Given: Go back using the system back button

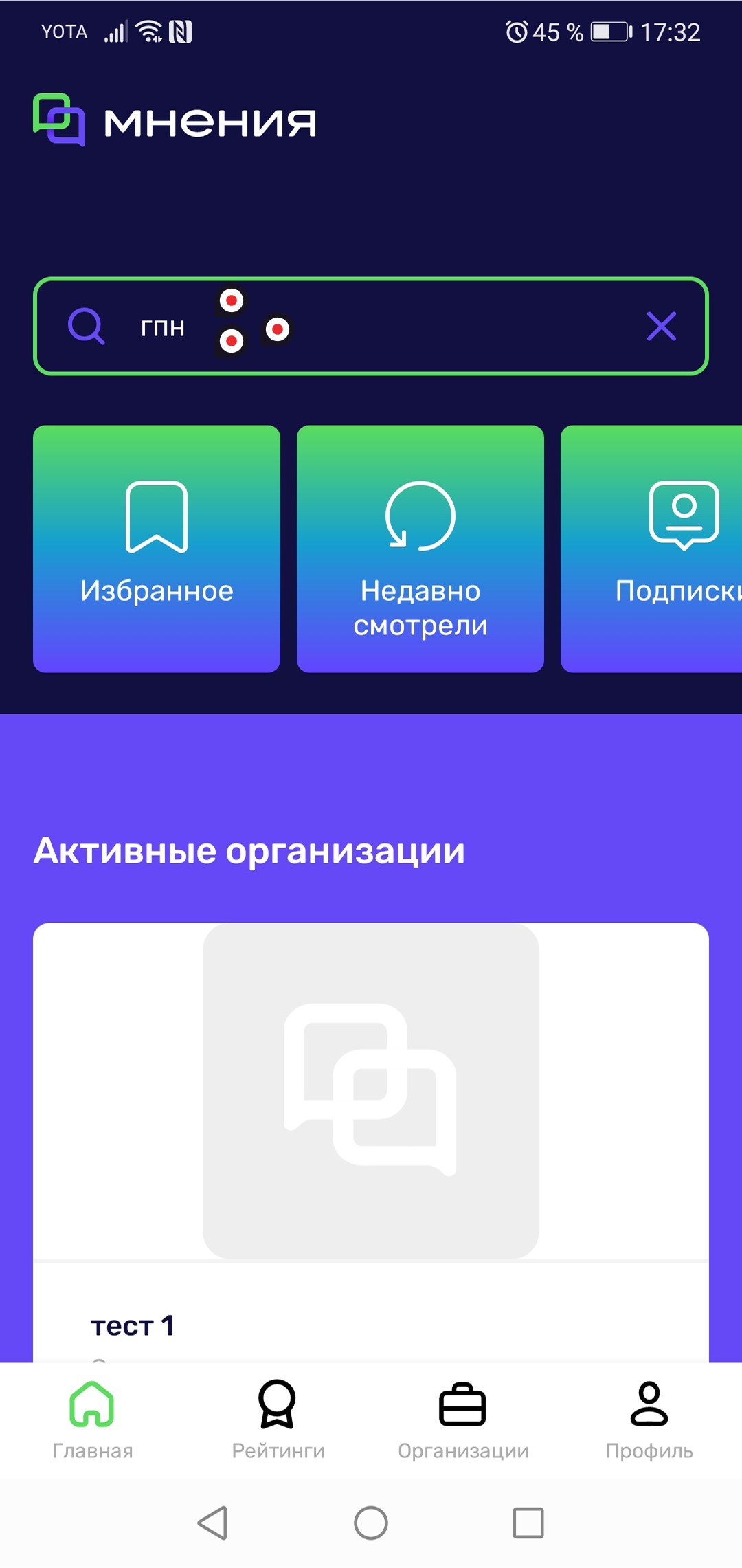Looking at the screenshot, I should pos(212,1523).
